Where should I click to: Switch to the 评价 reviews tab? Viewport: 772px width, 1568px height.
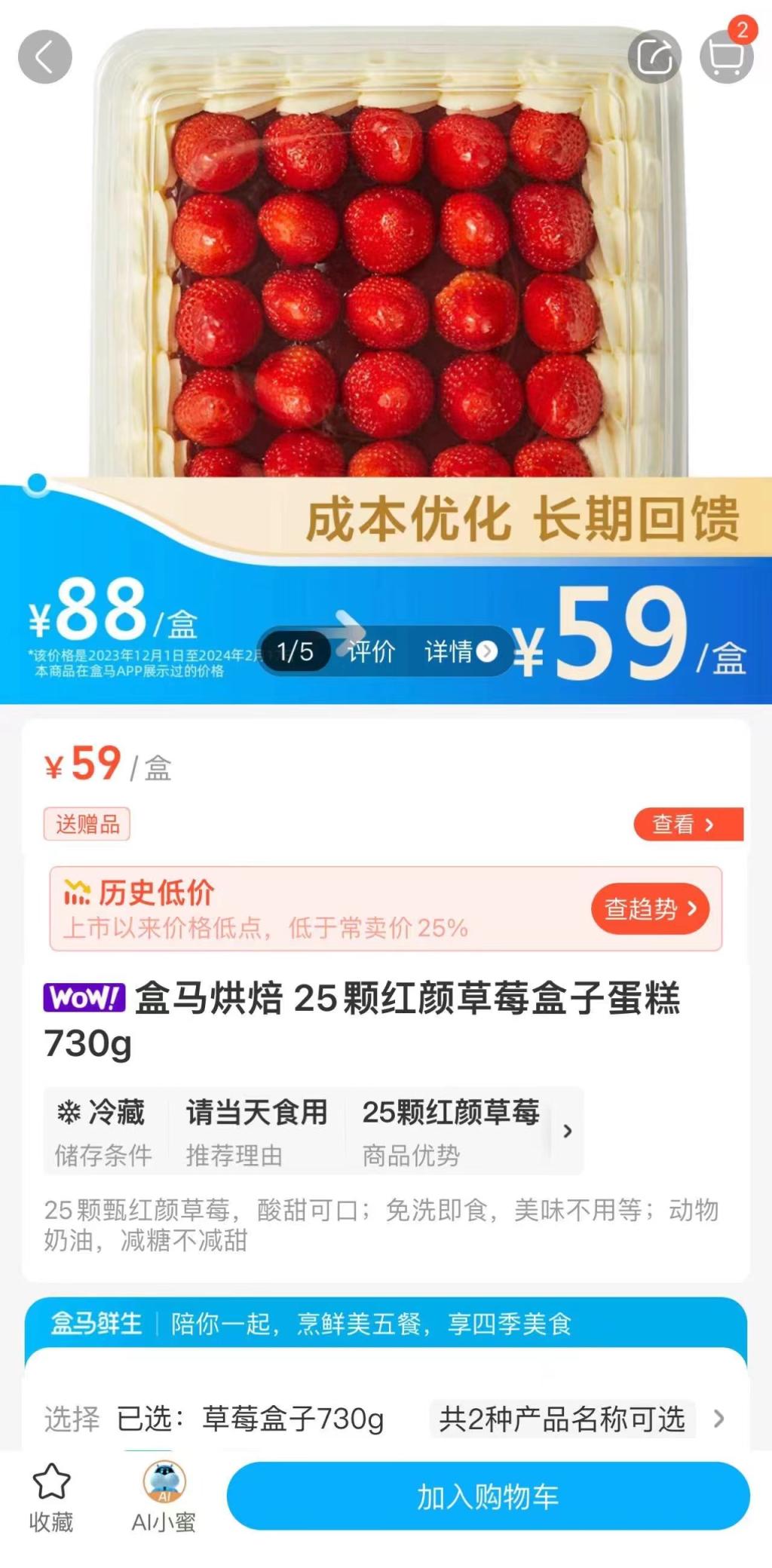click(x=371, y=651)
